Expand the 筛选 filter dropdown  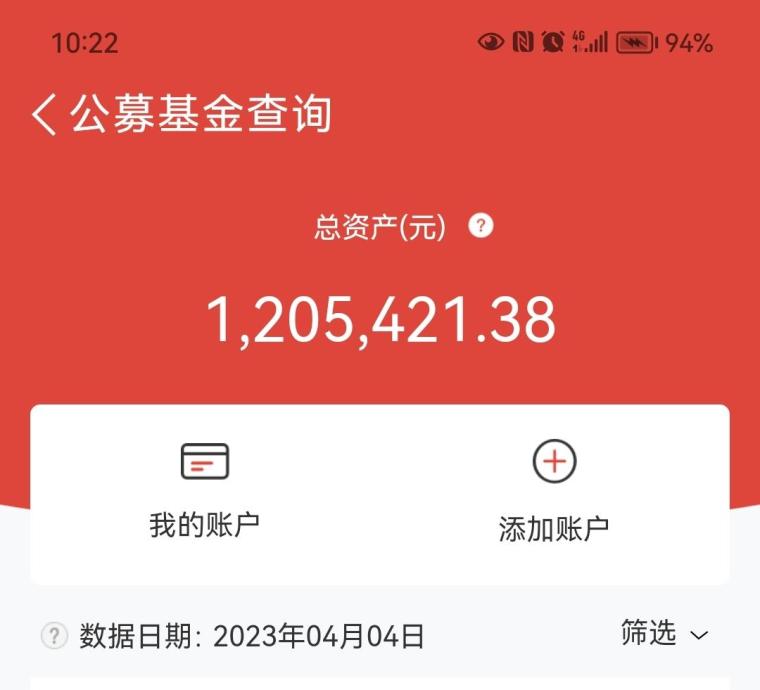coord(664,634)
